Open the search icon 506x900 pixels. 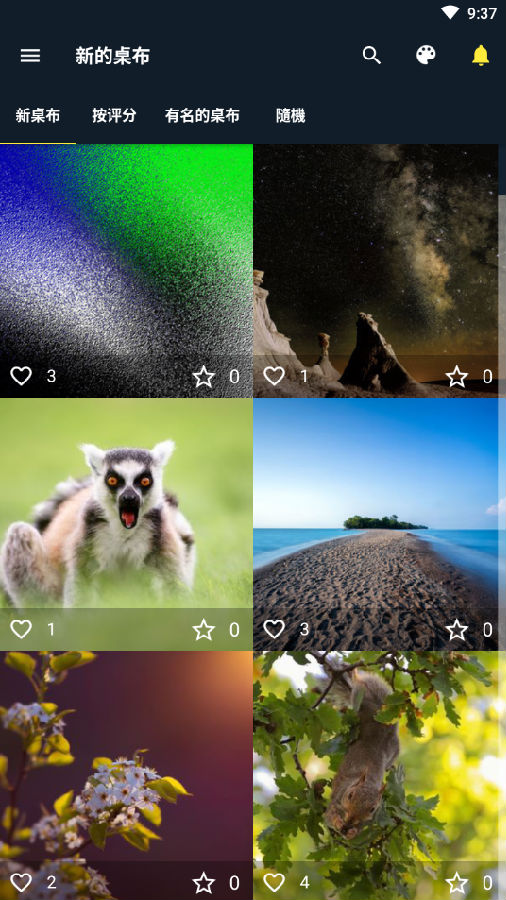pos(372,56)
